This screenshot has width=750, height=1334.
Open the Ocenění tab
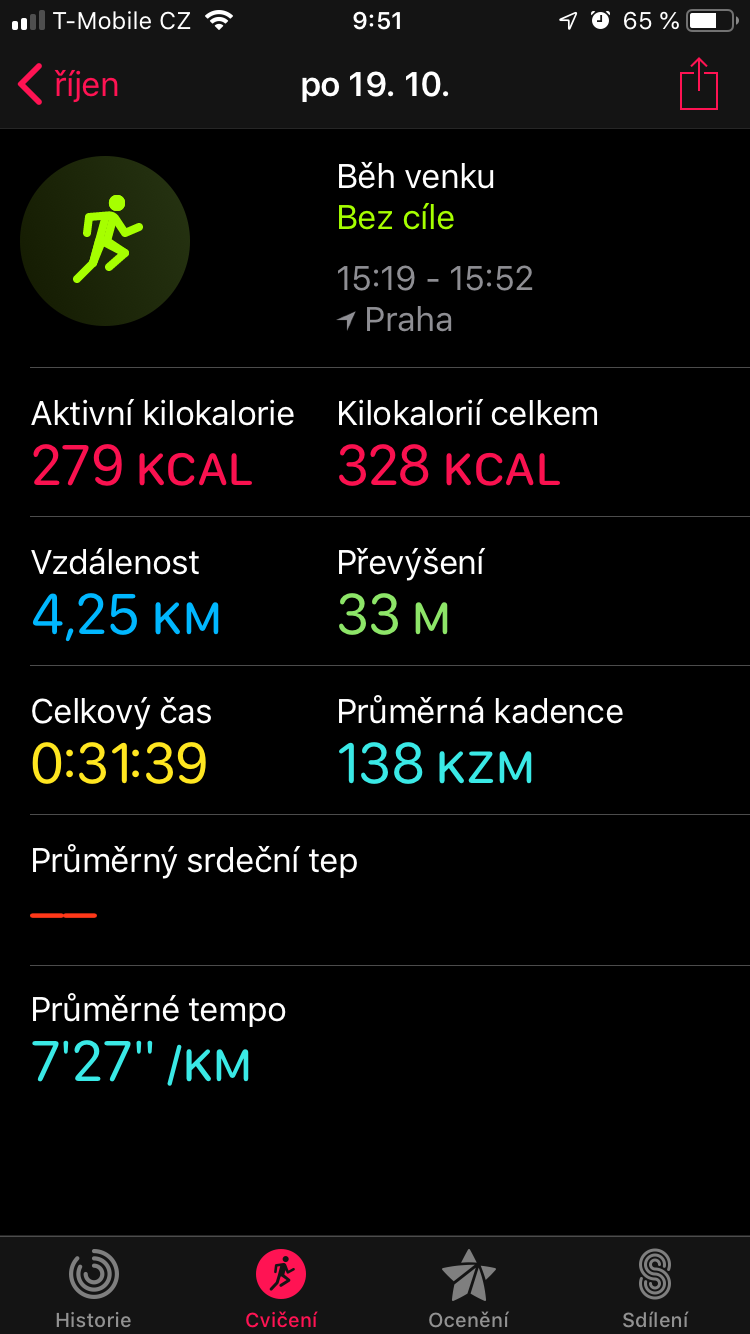tap(469, 1289)
